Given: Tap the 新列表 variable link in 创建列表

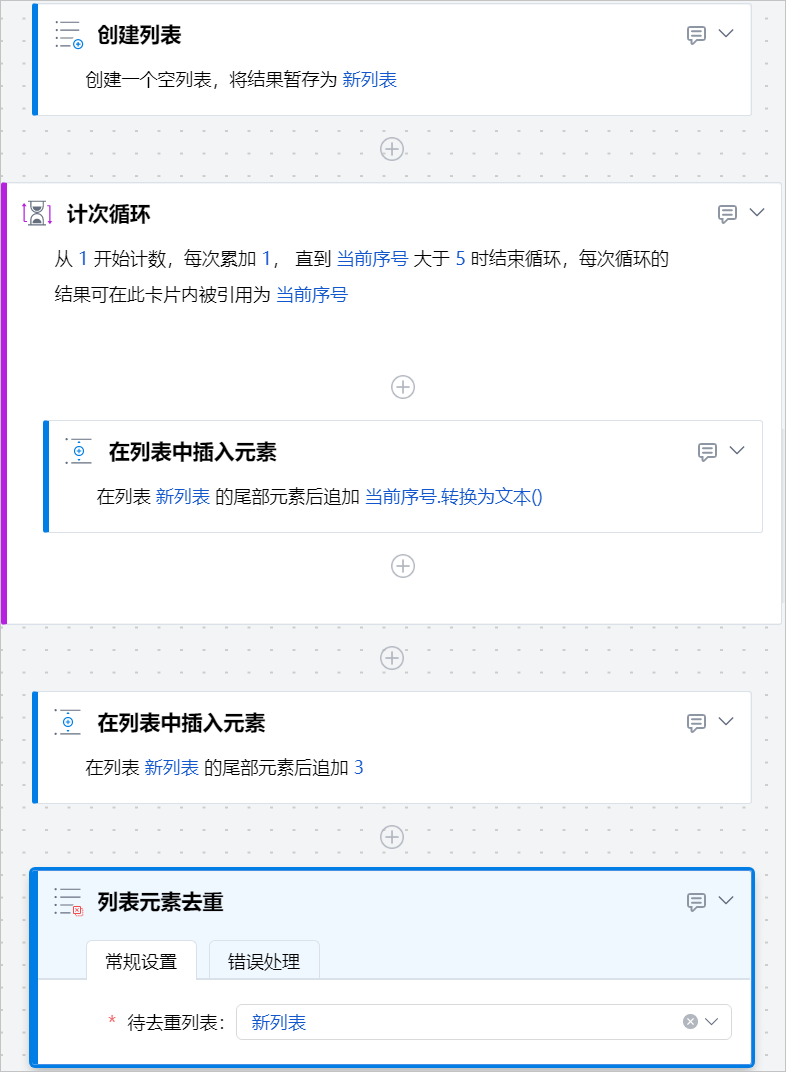Looking at the screenshot, I should [x=369, y=80].
